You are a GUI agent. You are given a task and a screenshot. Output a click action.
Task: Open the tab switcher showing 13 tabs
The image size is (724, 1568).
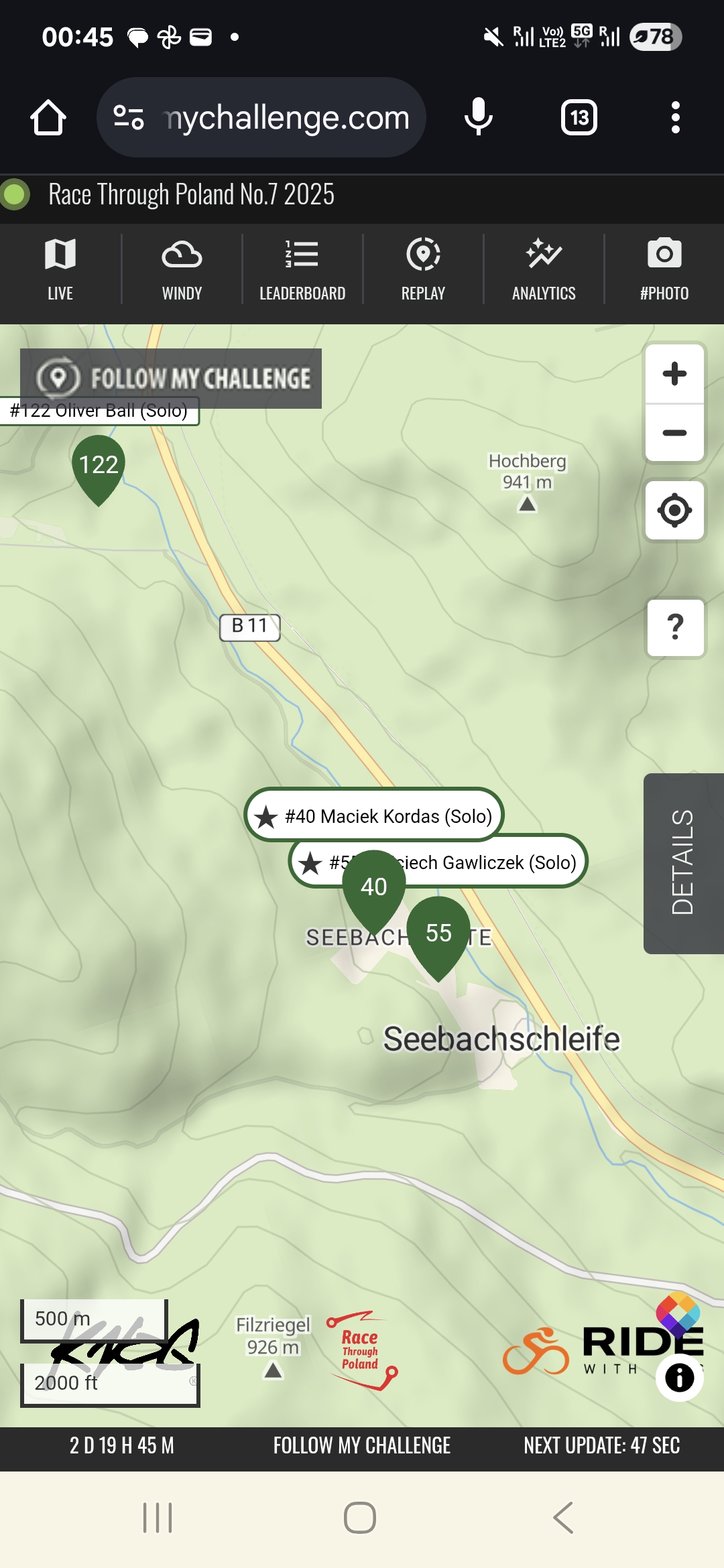click(579, 117)
